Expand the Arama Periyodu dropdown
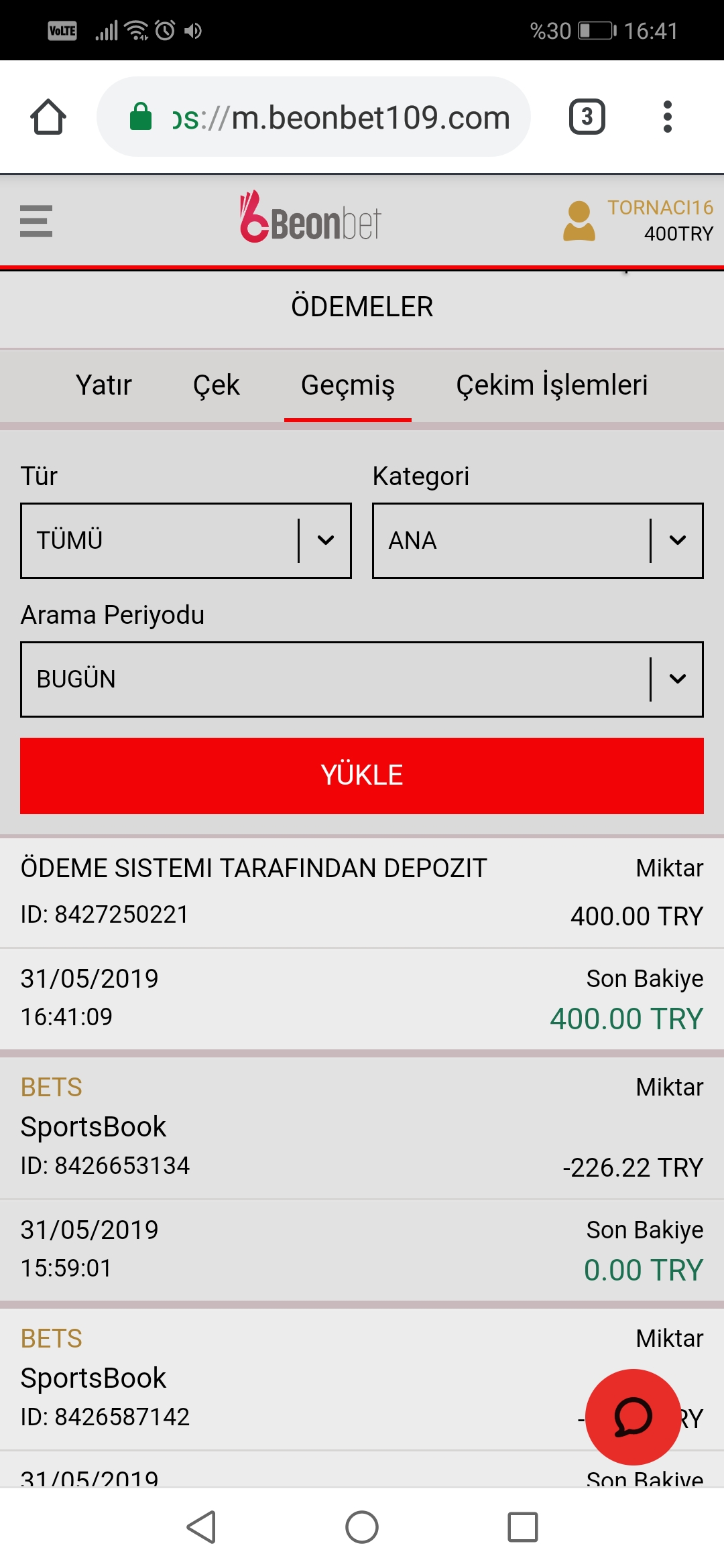 (362, 679)
